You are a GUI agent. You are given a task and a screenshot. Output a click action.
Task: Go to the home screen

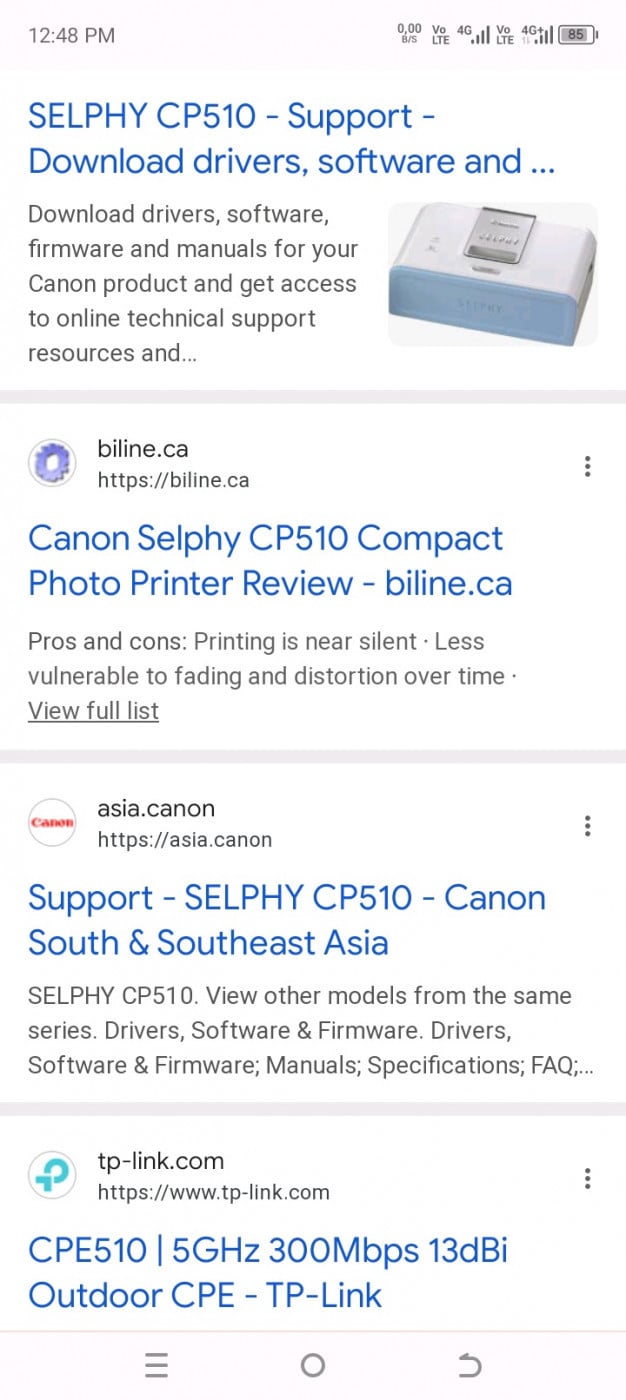(x=313, y=1365)
